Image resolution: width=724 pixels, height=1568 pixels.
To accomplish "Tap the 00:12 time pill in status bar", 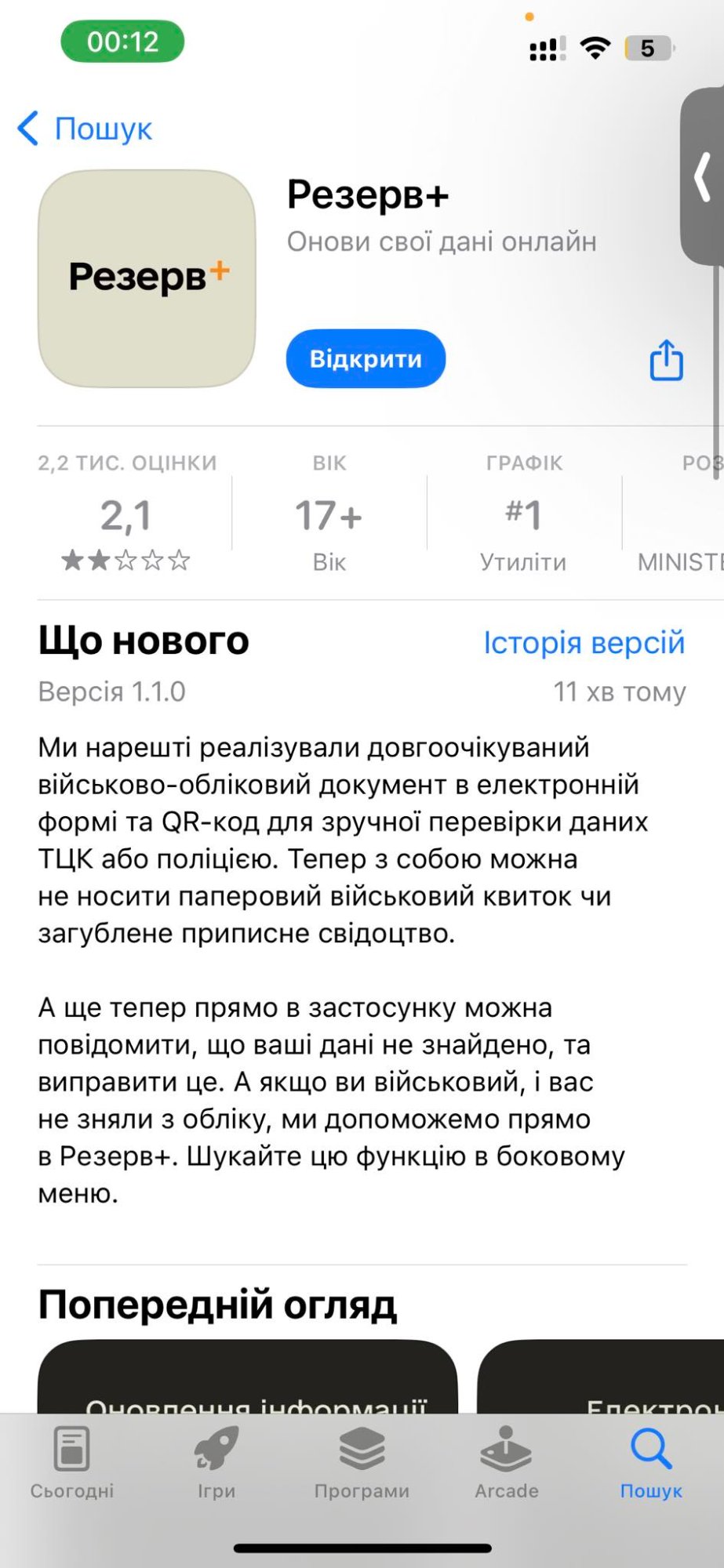I will point(121,42).
